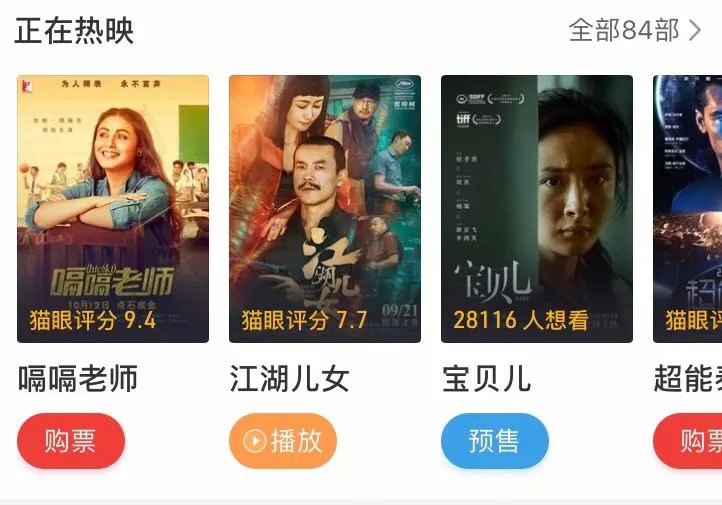Tap 预售 to pre-order 宝贝儿 tickets
The width and height of the screenshot is (722, 505).
click(x=495, y=441)
